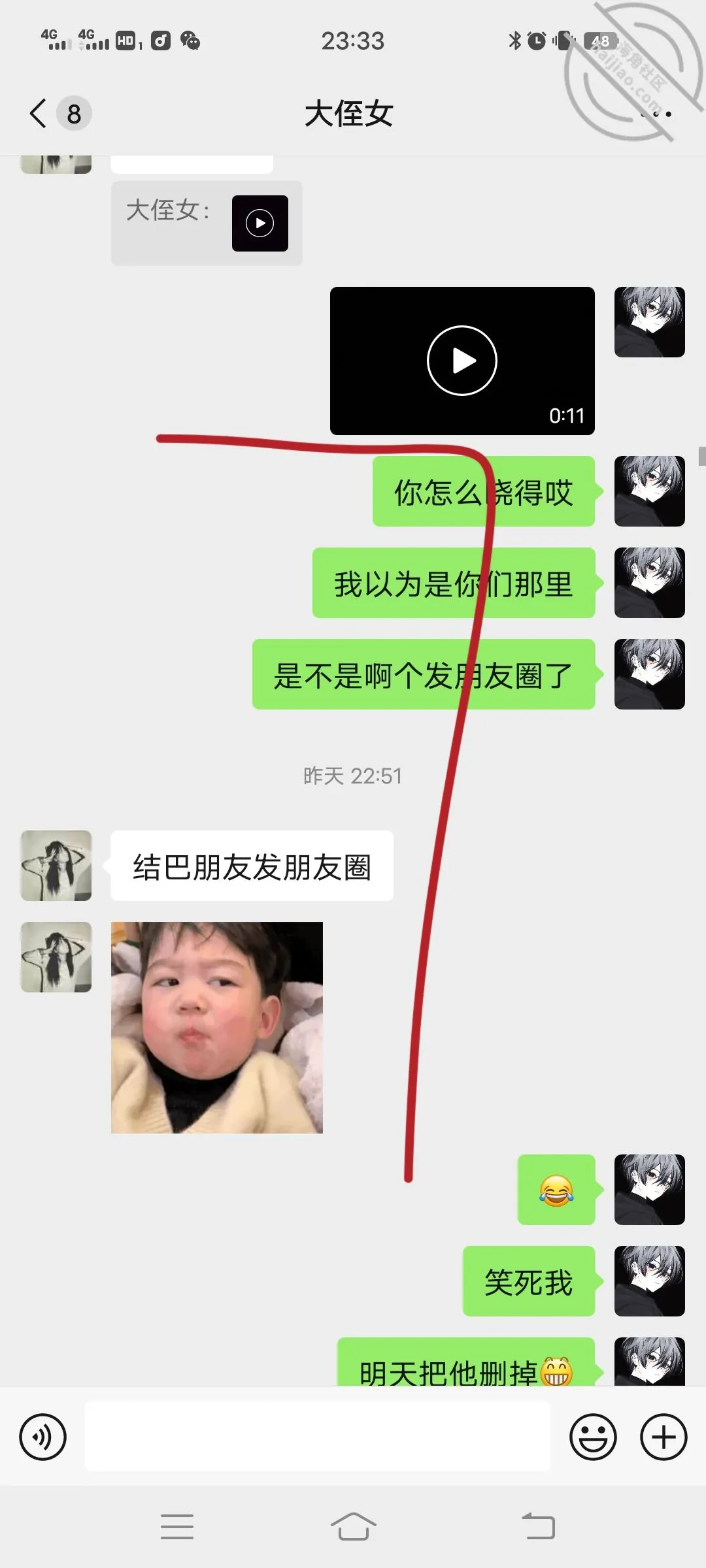The image size is (706, 1568).
Task: Tap the message text field
Action: (x=317, y=1437)
